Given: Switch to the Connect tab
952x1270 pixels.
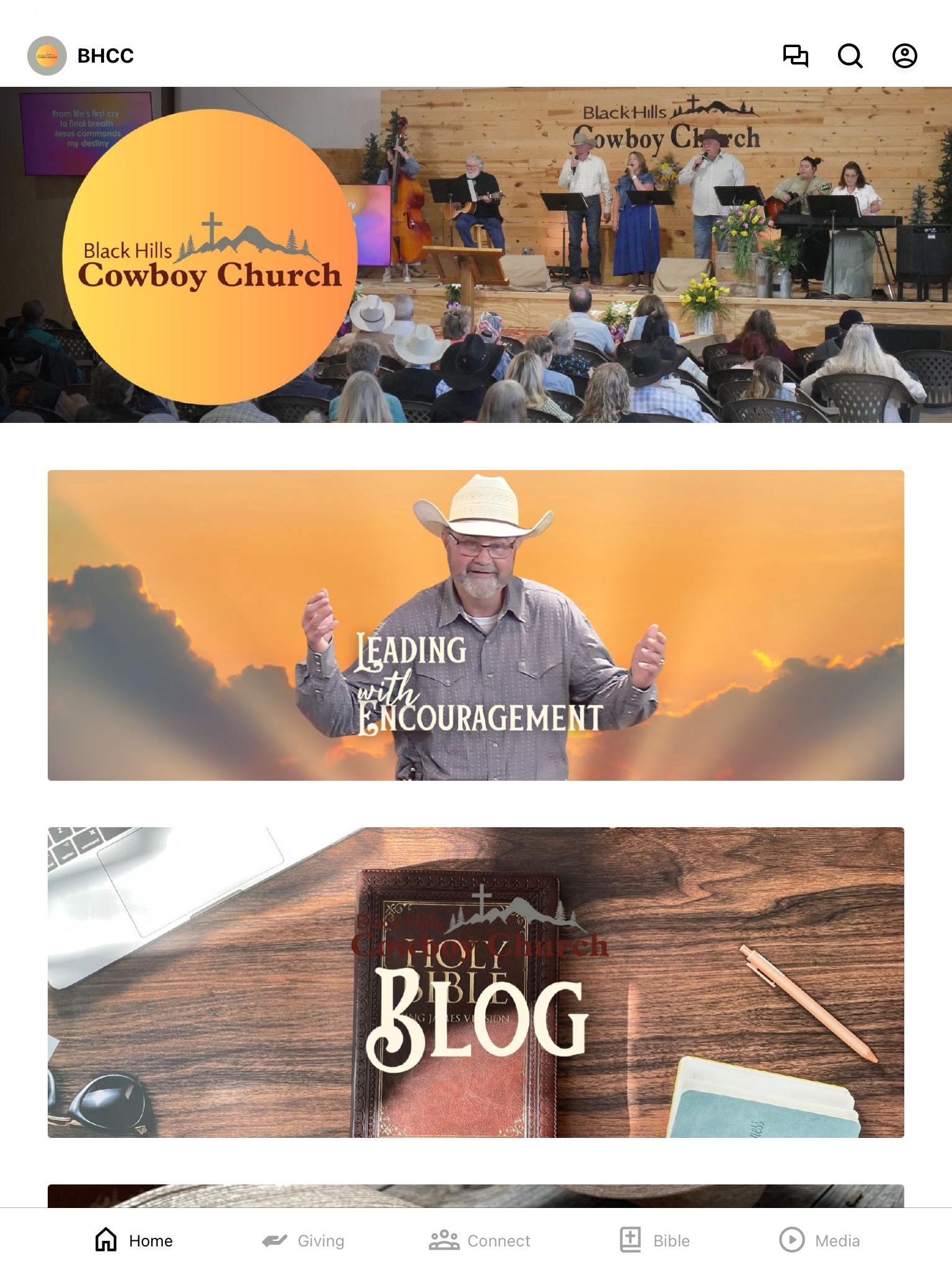Looking at the screenshot, I should click(x=480, y=1240).
